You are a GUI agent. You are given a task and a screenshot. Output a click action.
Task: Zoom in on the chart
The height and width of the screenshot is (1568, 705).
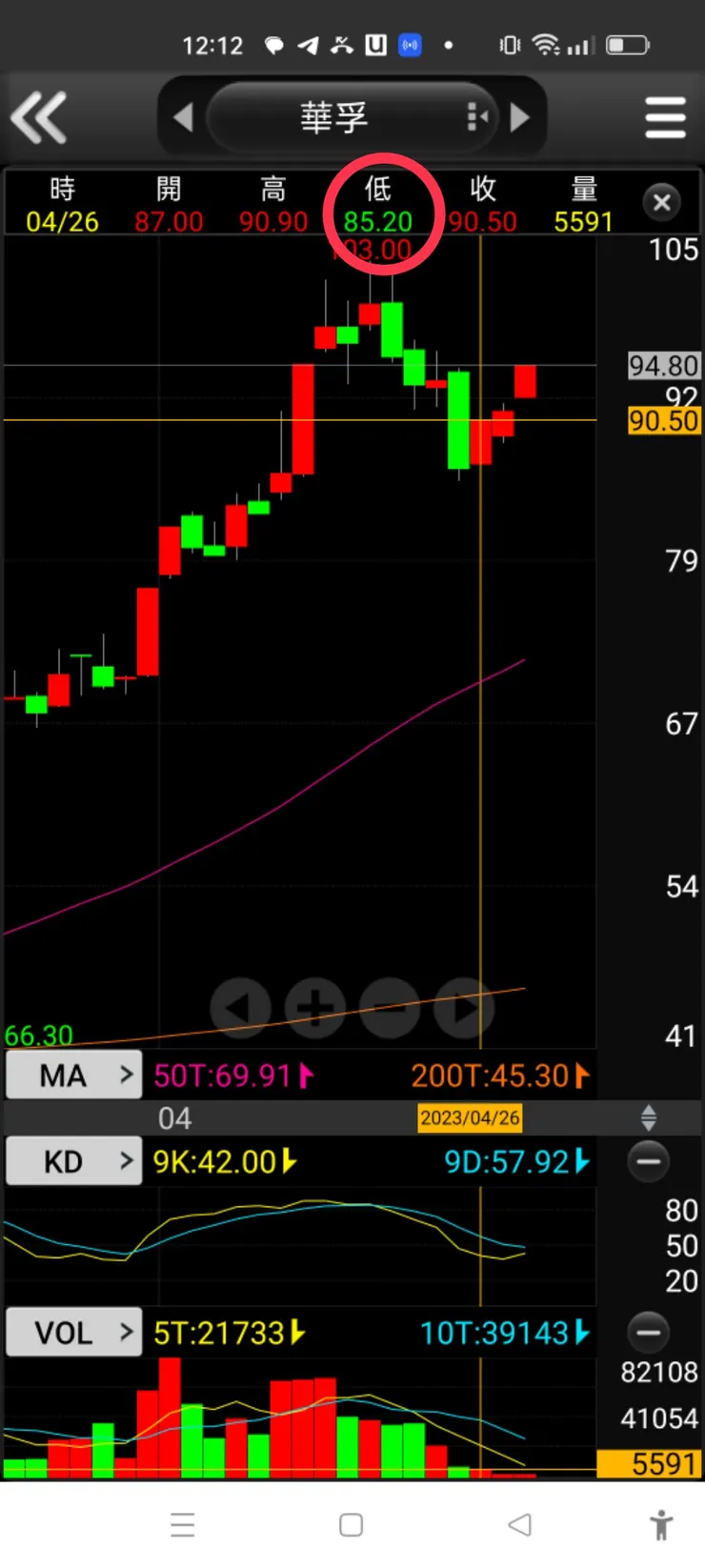[314, 1007]
